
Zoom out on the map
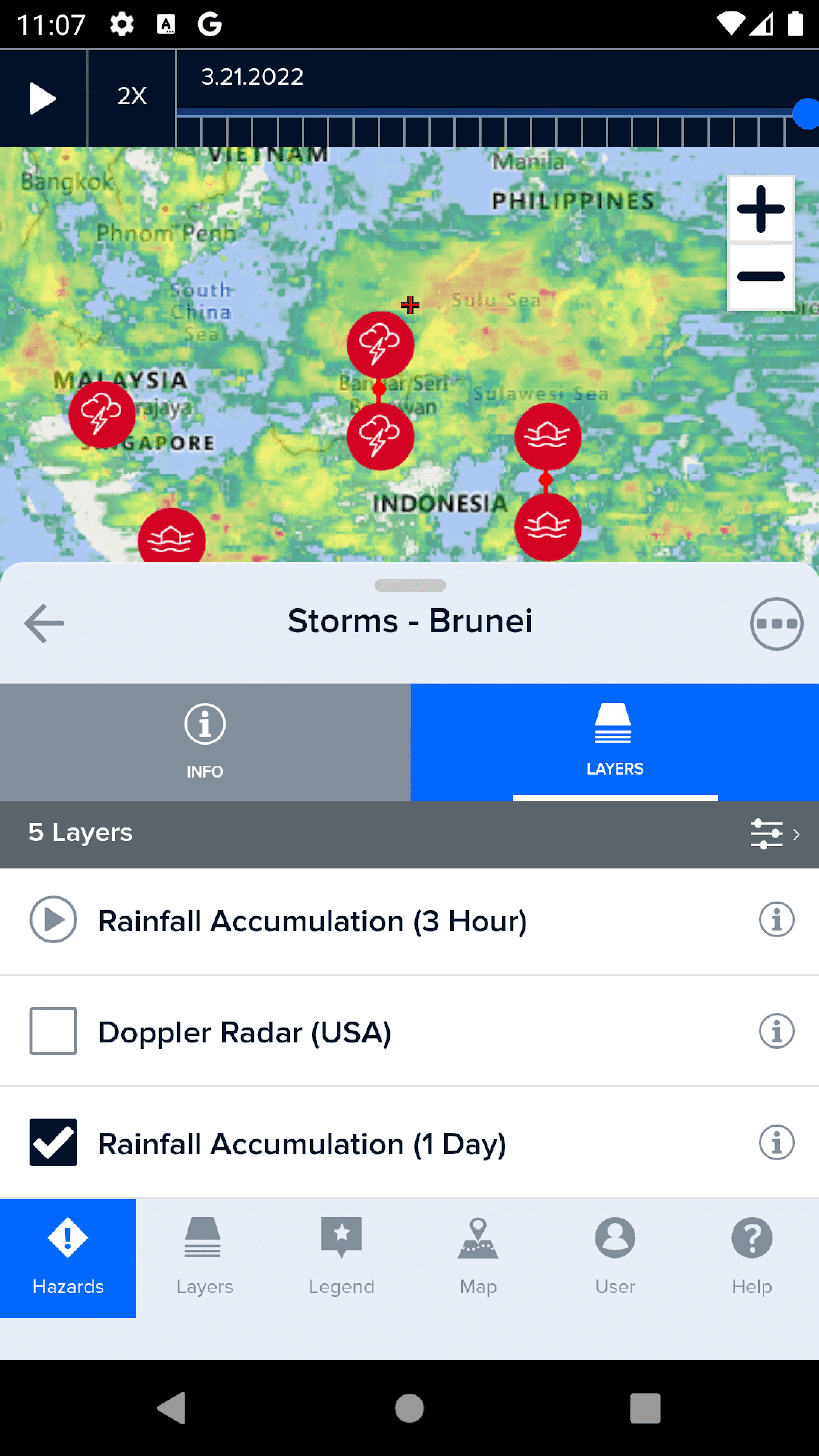point(760,277)
